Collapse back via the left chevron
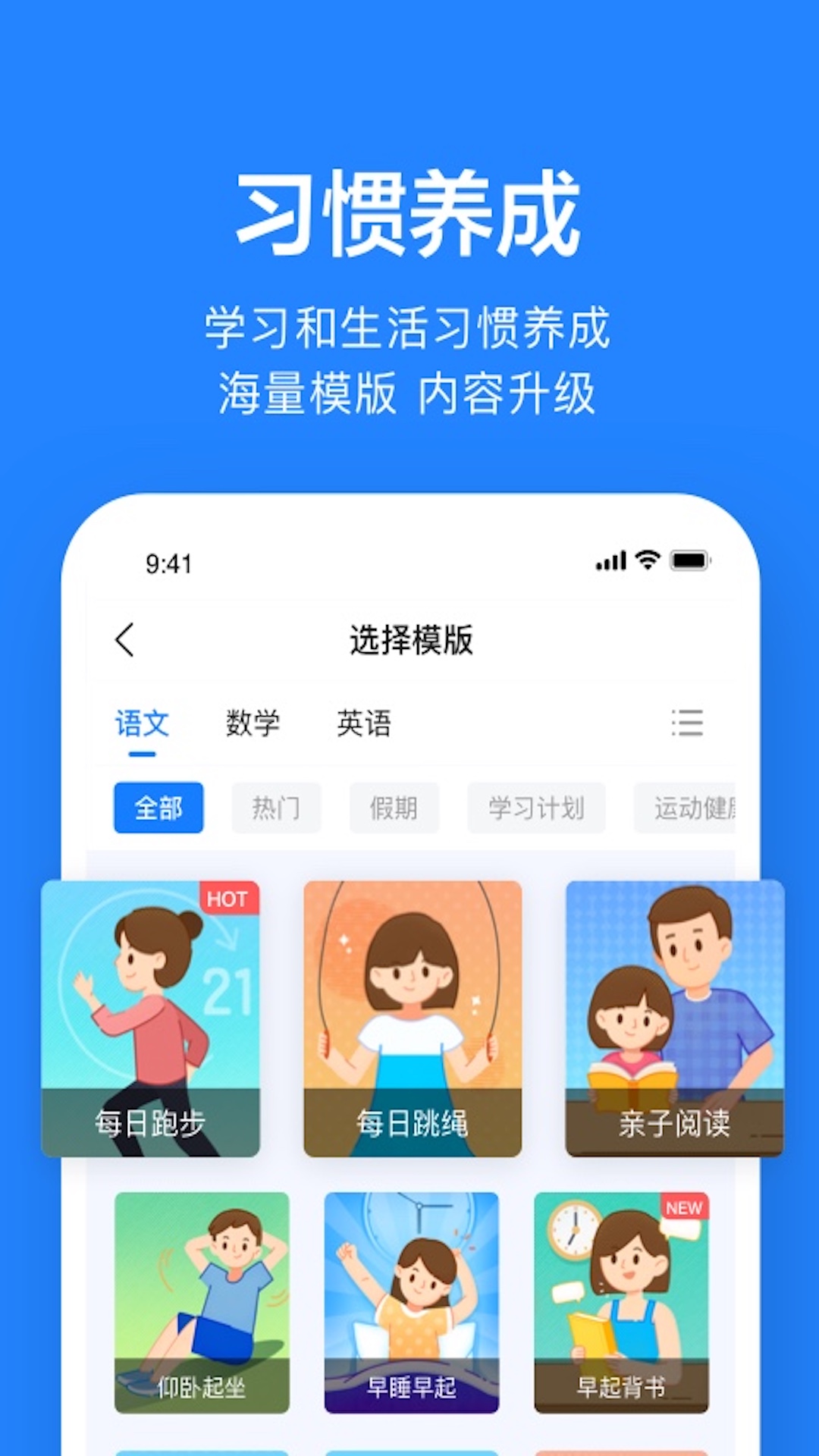 (124, 639)
